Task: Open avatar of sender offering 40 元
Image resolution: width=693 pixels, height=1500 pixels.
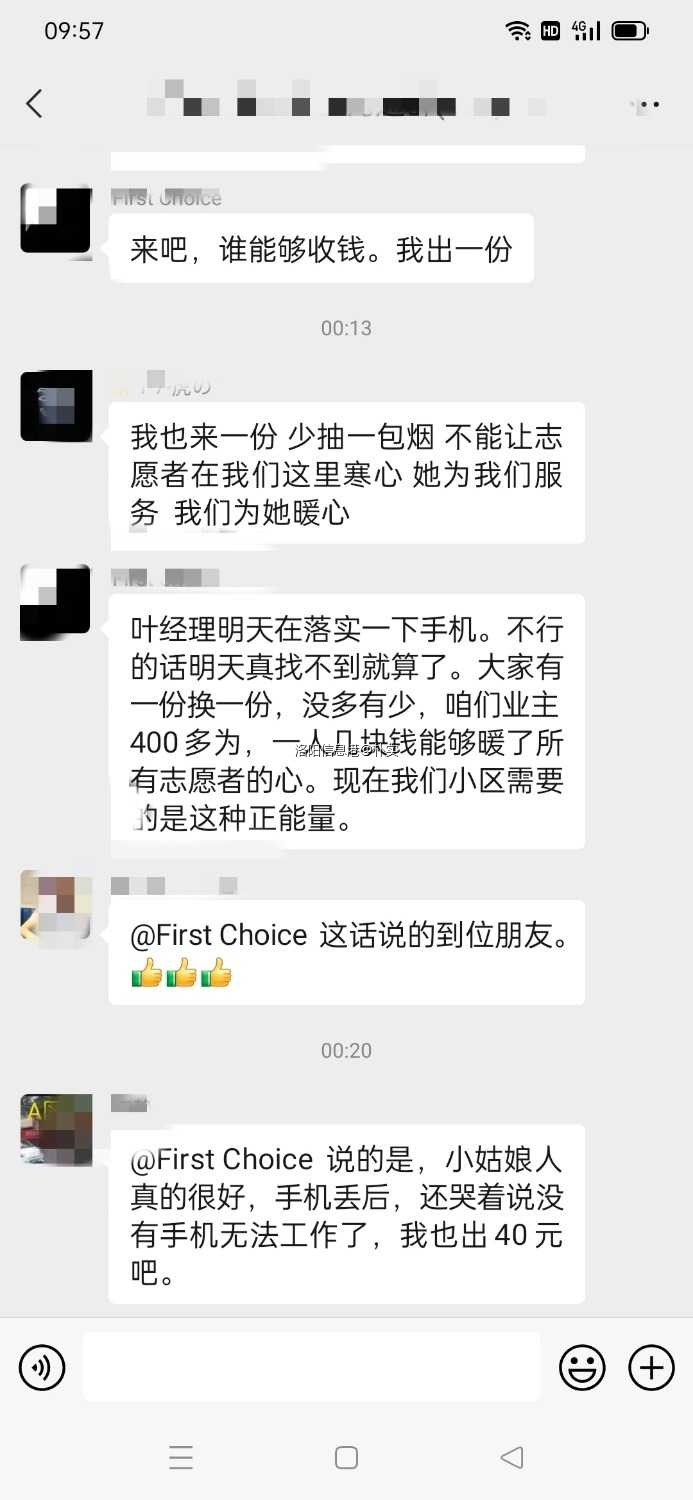Action: coord(56,1130)
